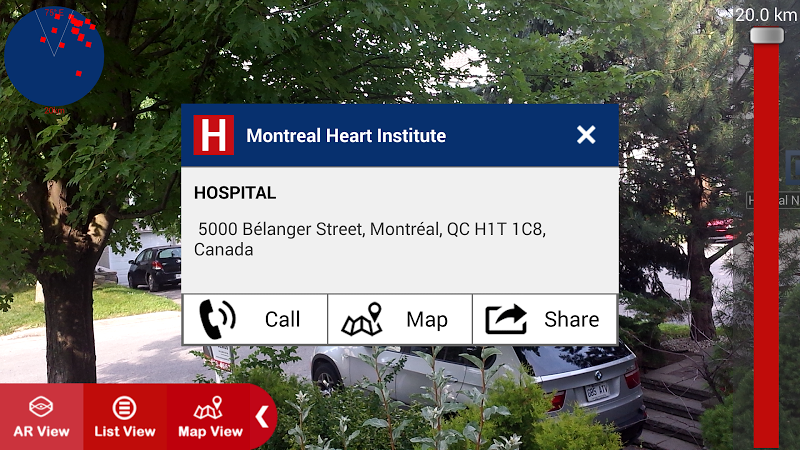Switch to Map View
The width and height of the screenshot is (800, 450).
point(210,416)
